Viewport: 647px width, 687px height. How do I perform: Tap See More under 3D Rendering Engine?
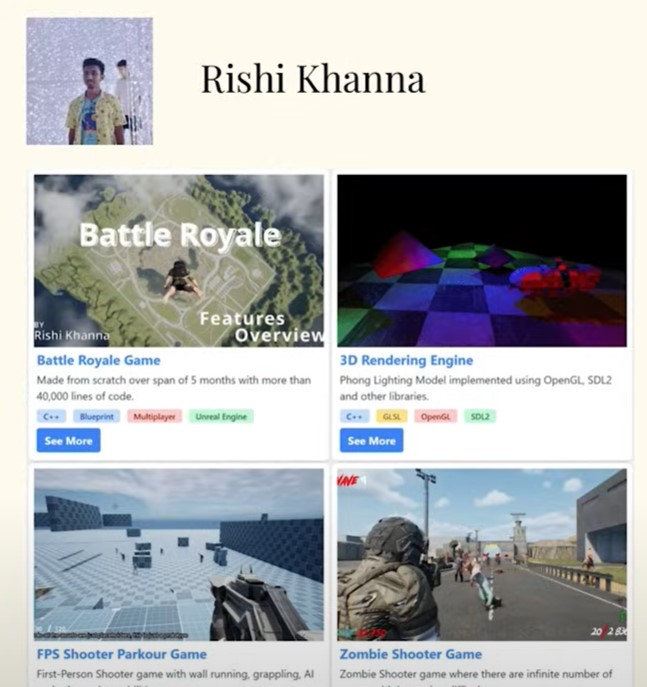pos(371,440)
